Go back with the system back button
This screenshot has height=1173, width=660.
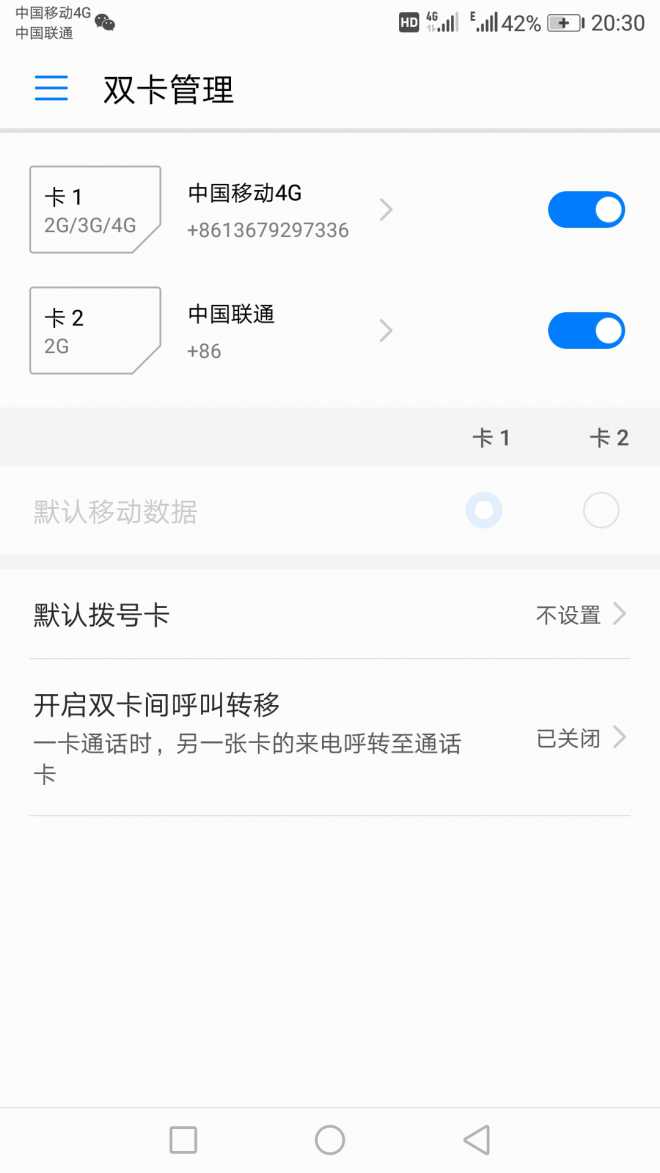tap(477, 1140)
